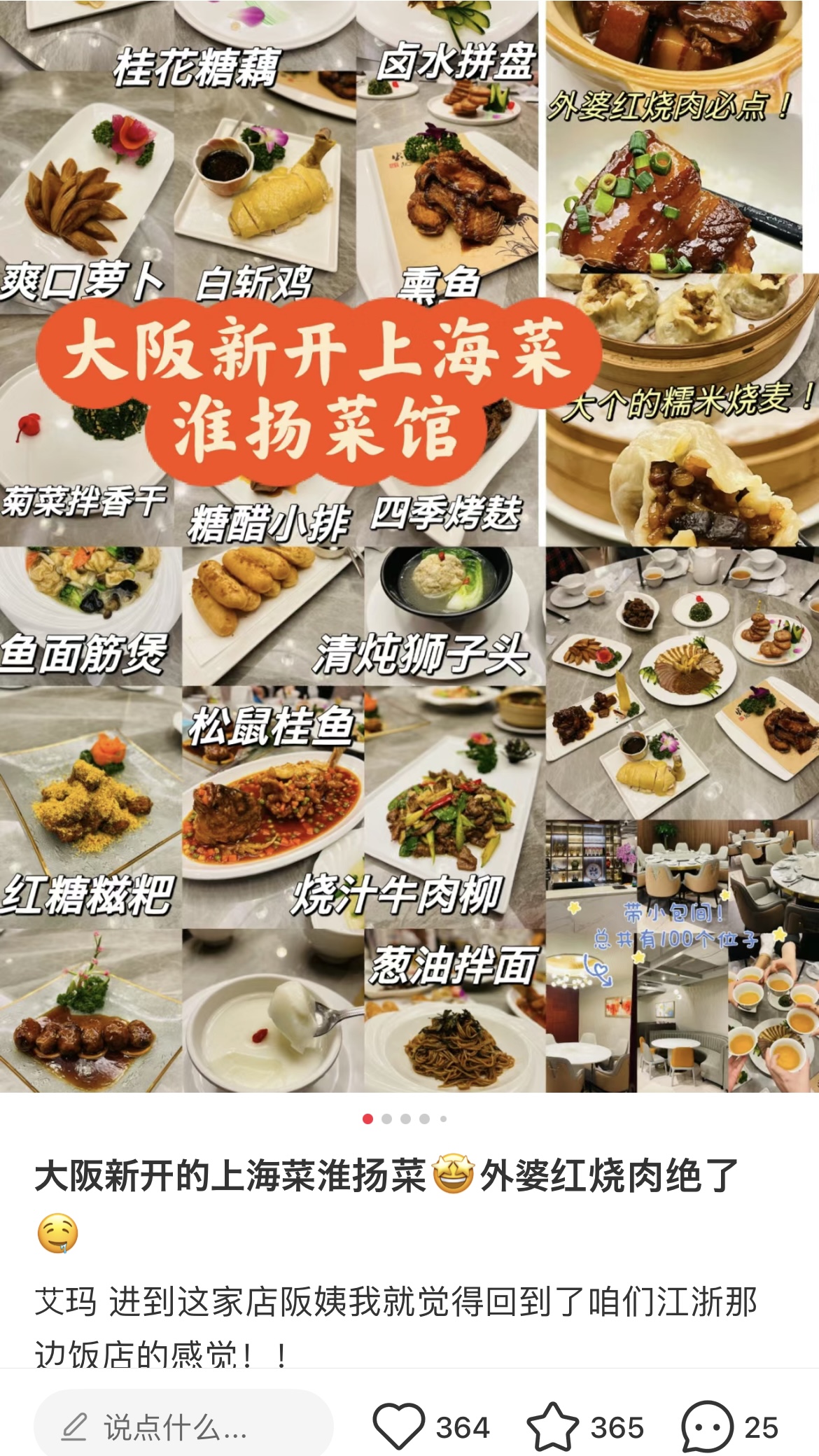Screen dimensions: 819x1456
Task: Open the food collage photo full screen
Action: [x=409, y=546]
